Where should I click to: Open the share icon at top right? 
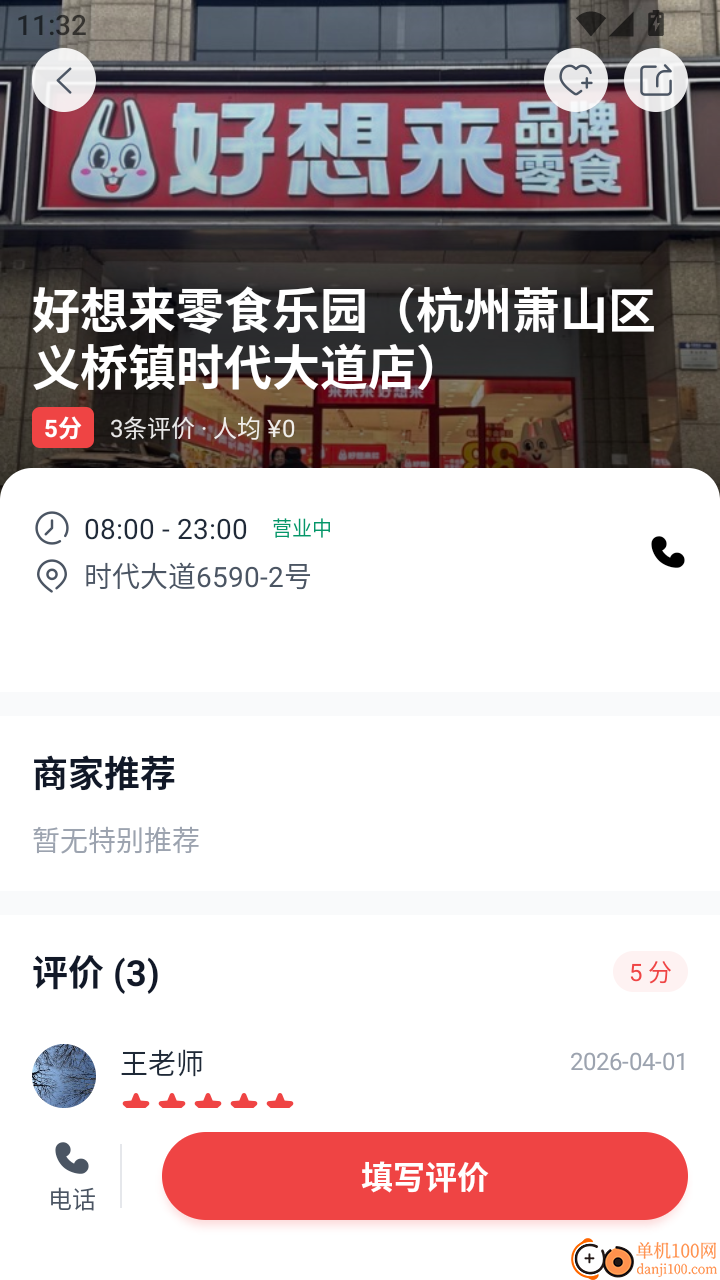(655, 80)
